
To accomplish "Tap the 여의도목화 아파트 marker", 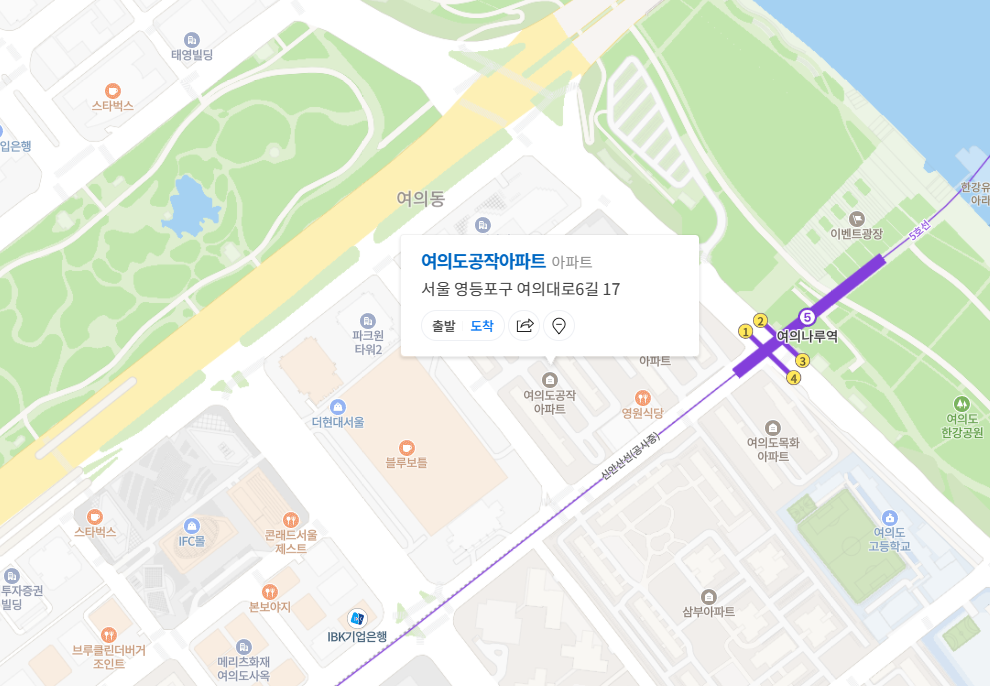I will [x=773, y=427].
